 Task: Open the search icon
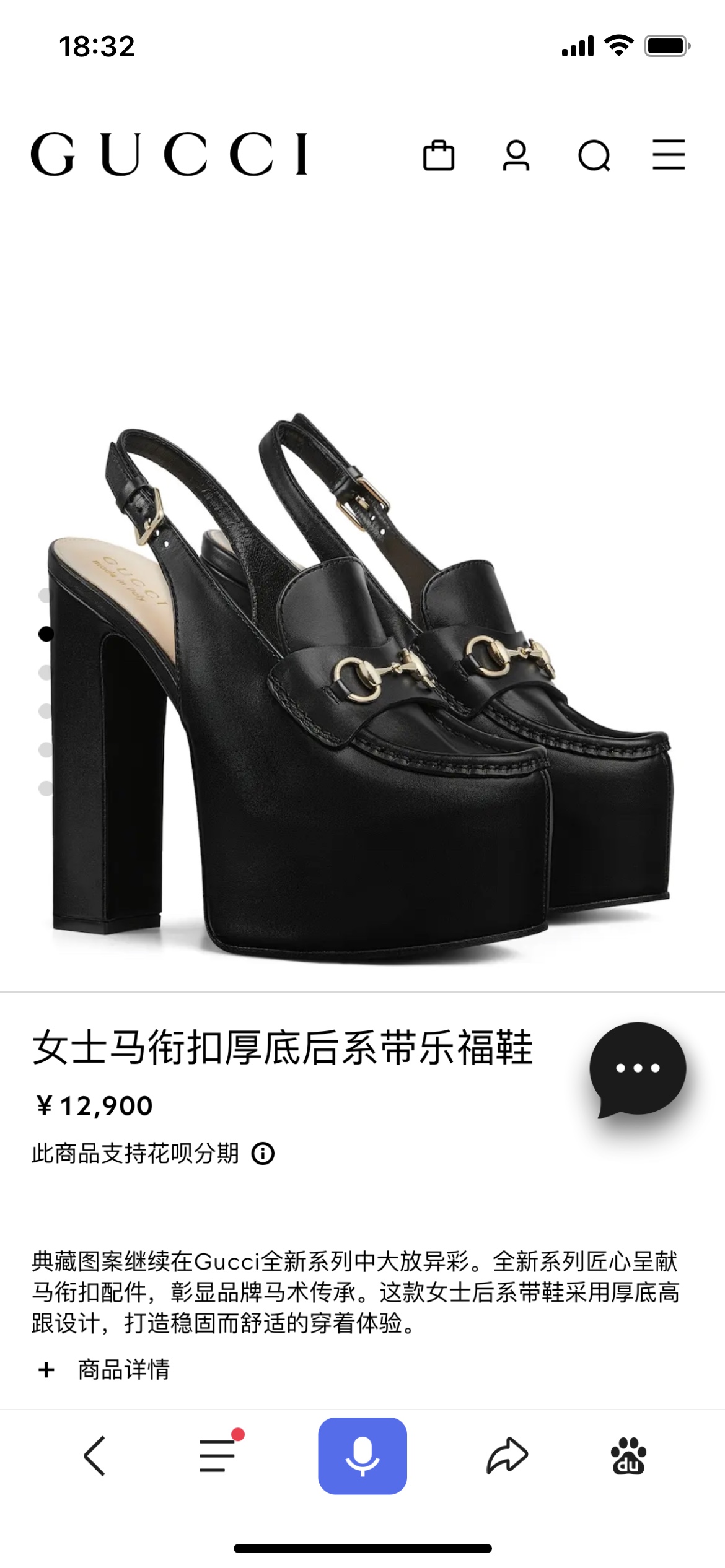(x=595, y=157)
